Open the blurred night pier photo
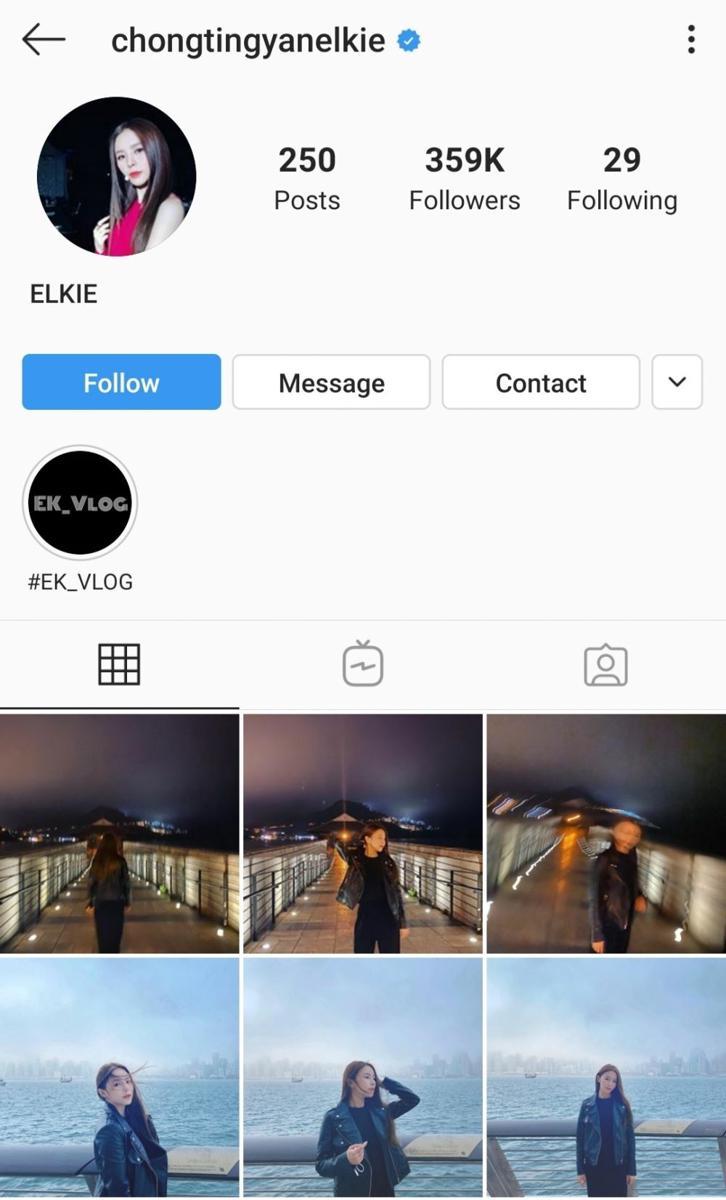The height and width of the screenshot is (1200, 726). 606,832
